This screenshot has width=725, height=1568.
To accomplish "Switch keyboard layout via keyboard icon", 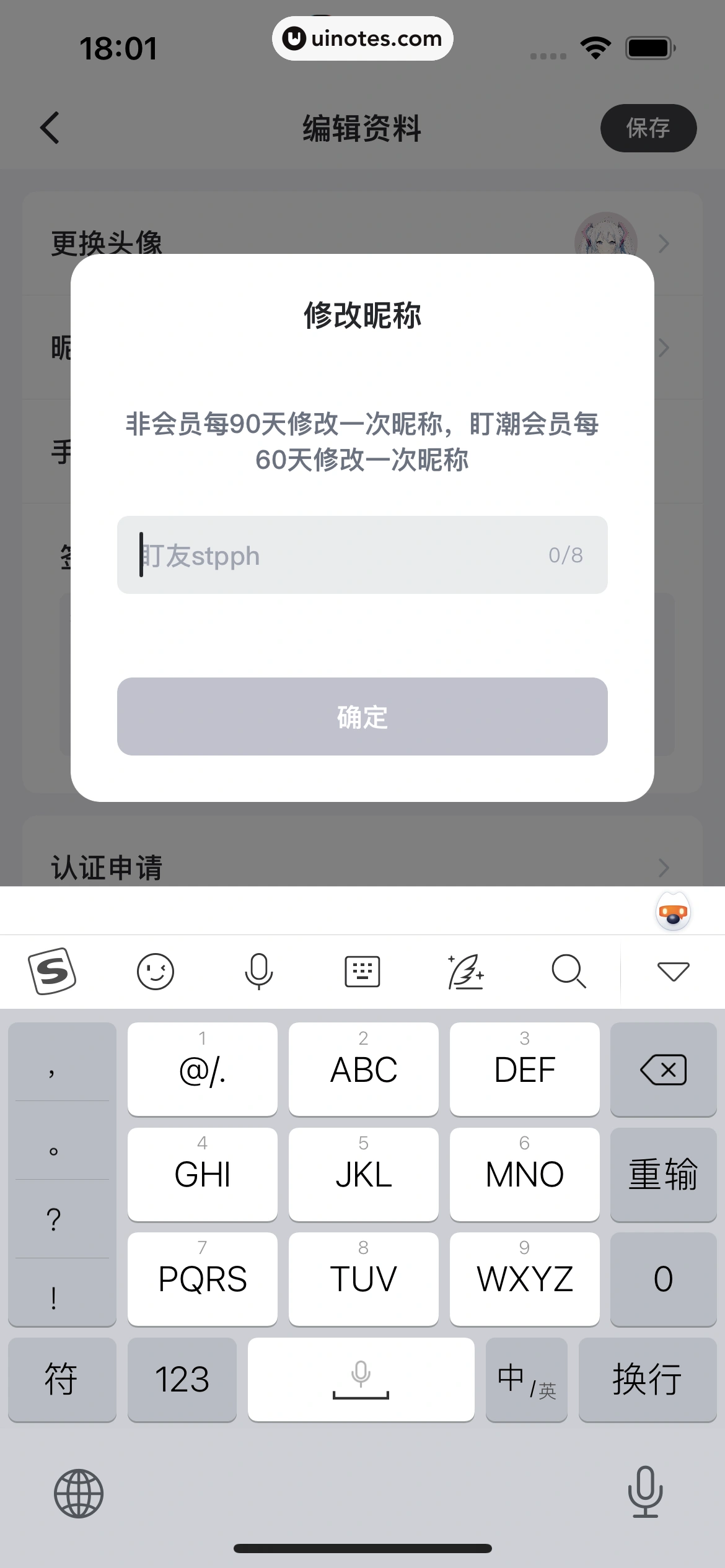I will [362, 971].
